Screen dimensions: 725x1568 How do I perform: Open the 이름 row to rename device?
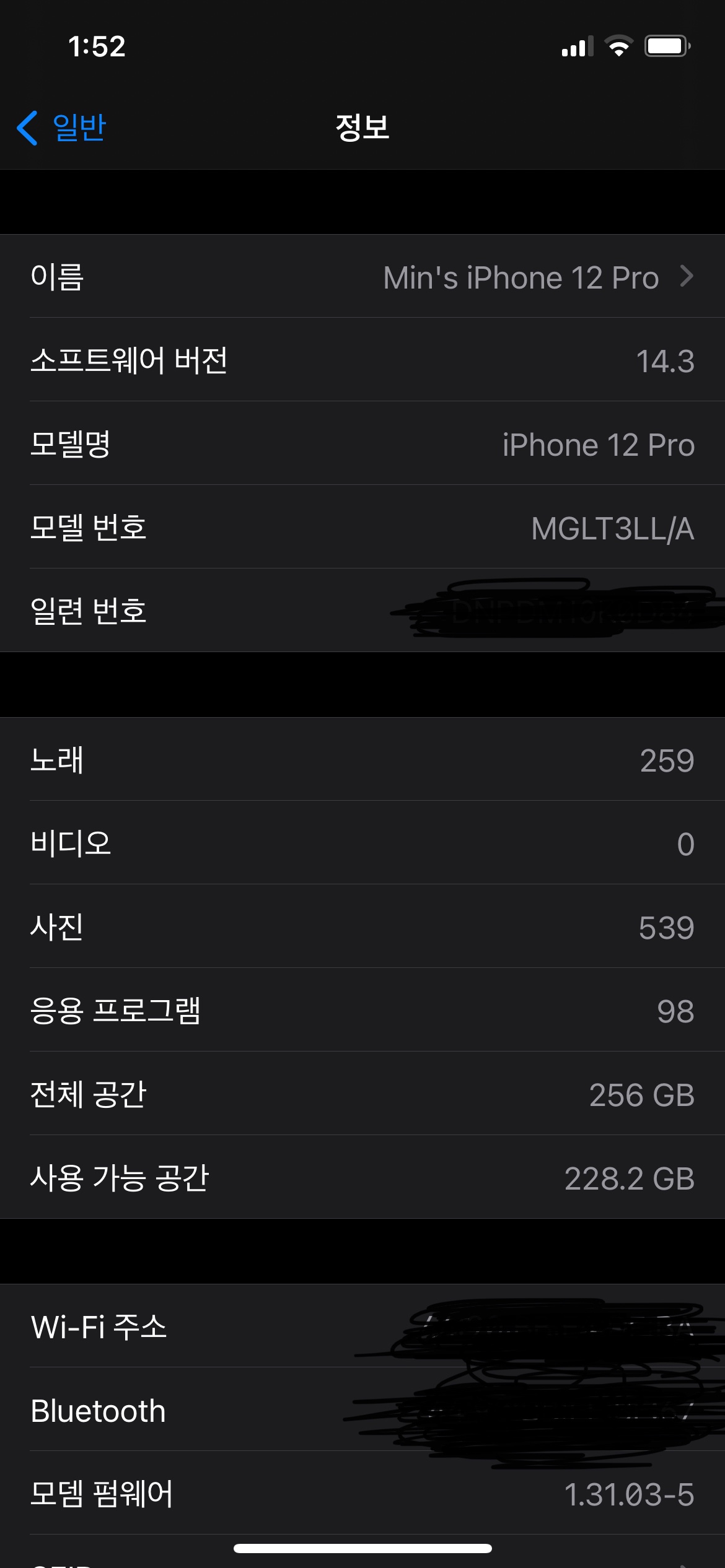pyautogui.click(x=362, y=276)
